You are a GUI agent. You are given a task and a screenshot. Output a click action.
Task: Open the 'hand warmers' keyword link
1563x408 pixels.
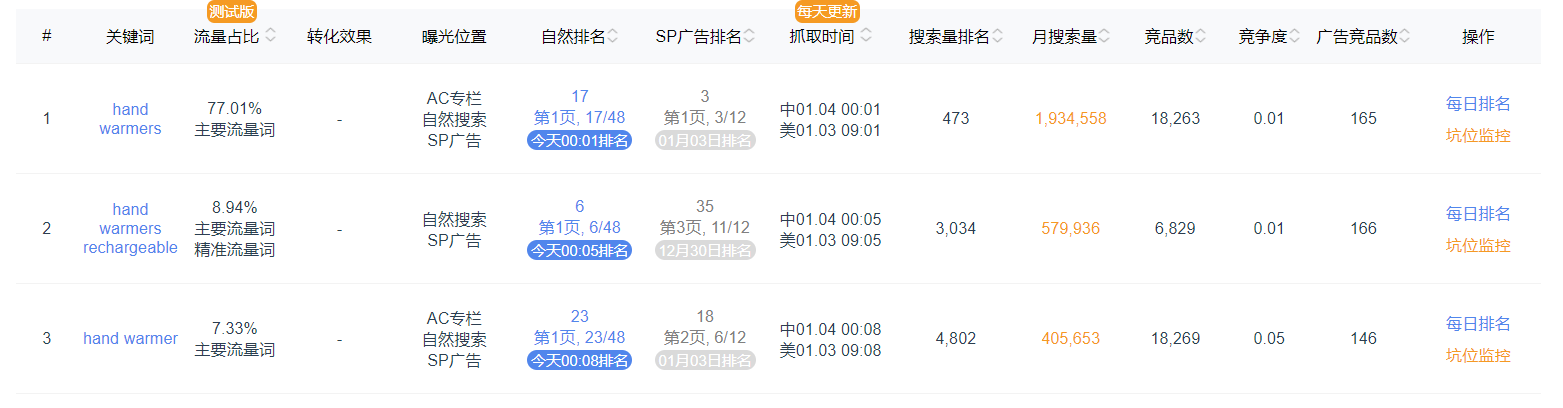click(130, 119)
